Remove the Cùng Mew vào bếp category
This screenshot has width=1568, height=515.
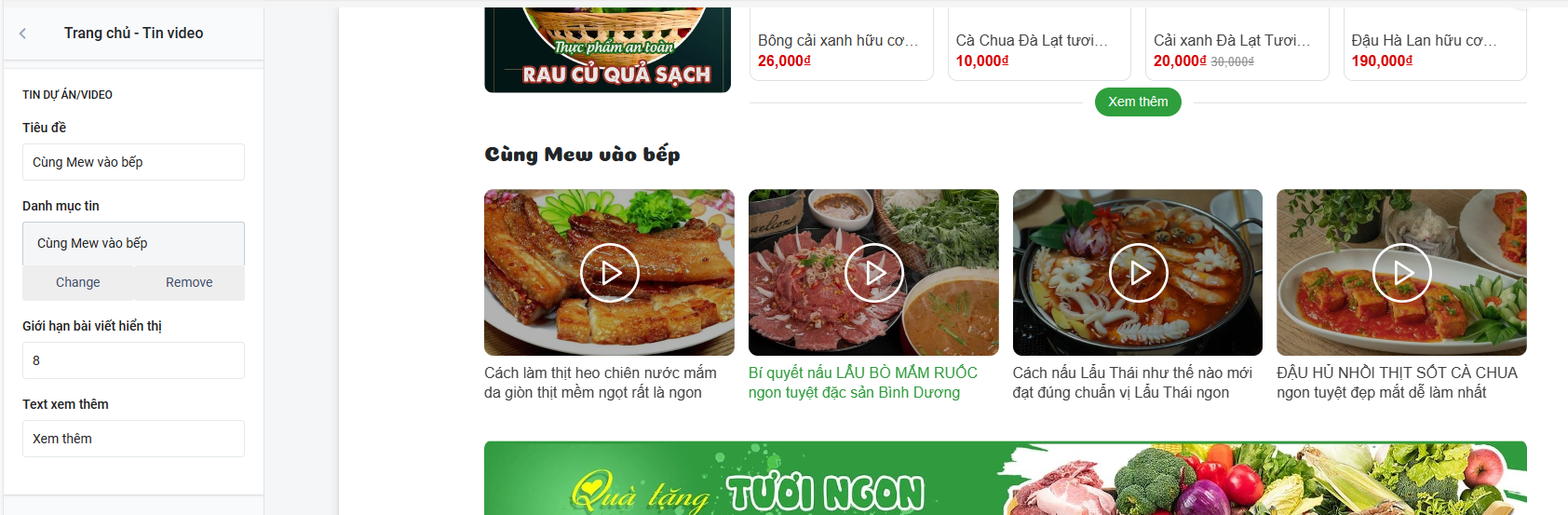point(189,282)
